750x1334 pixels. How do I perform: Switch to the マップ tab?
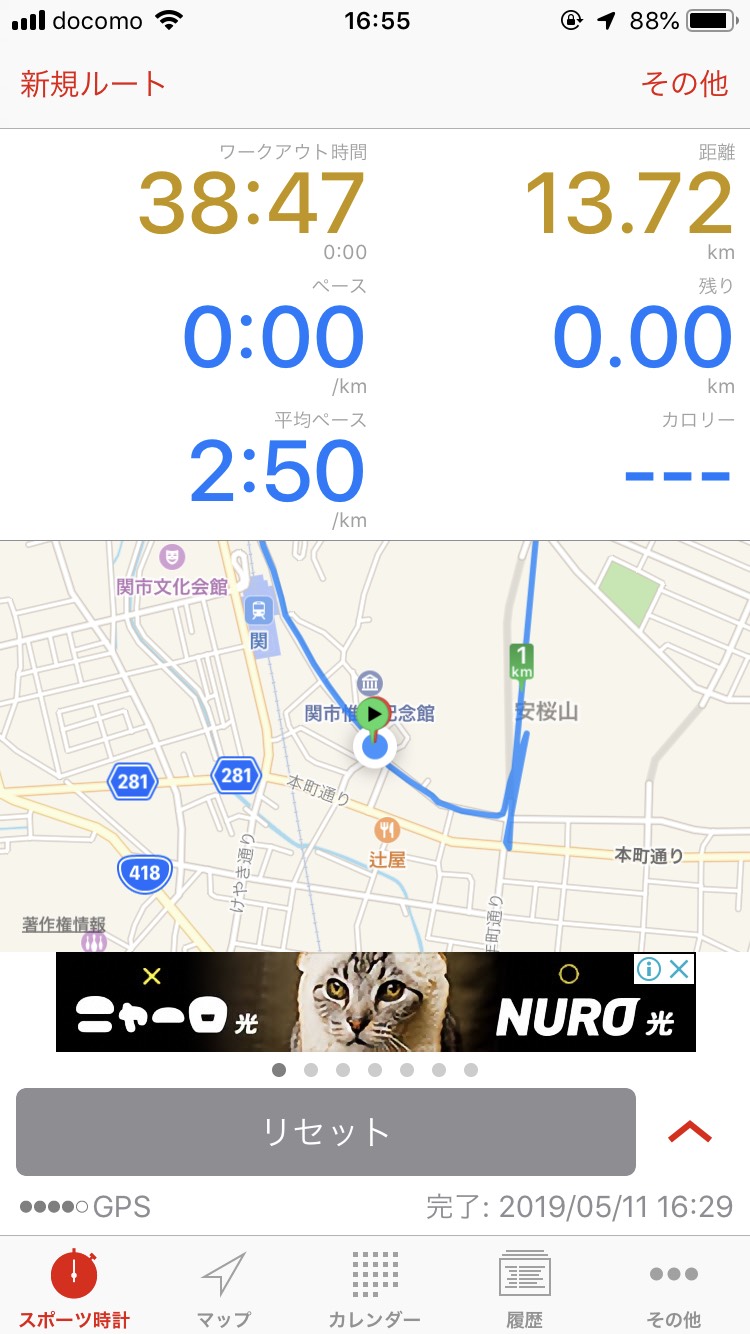coord(225,1288)
